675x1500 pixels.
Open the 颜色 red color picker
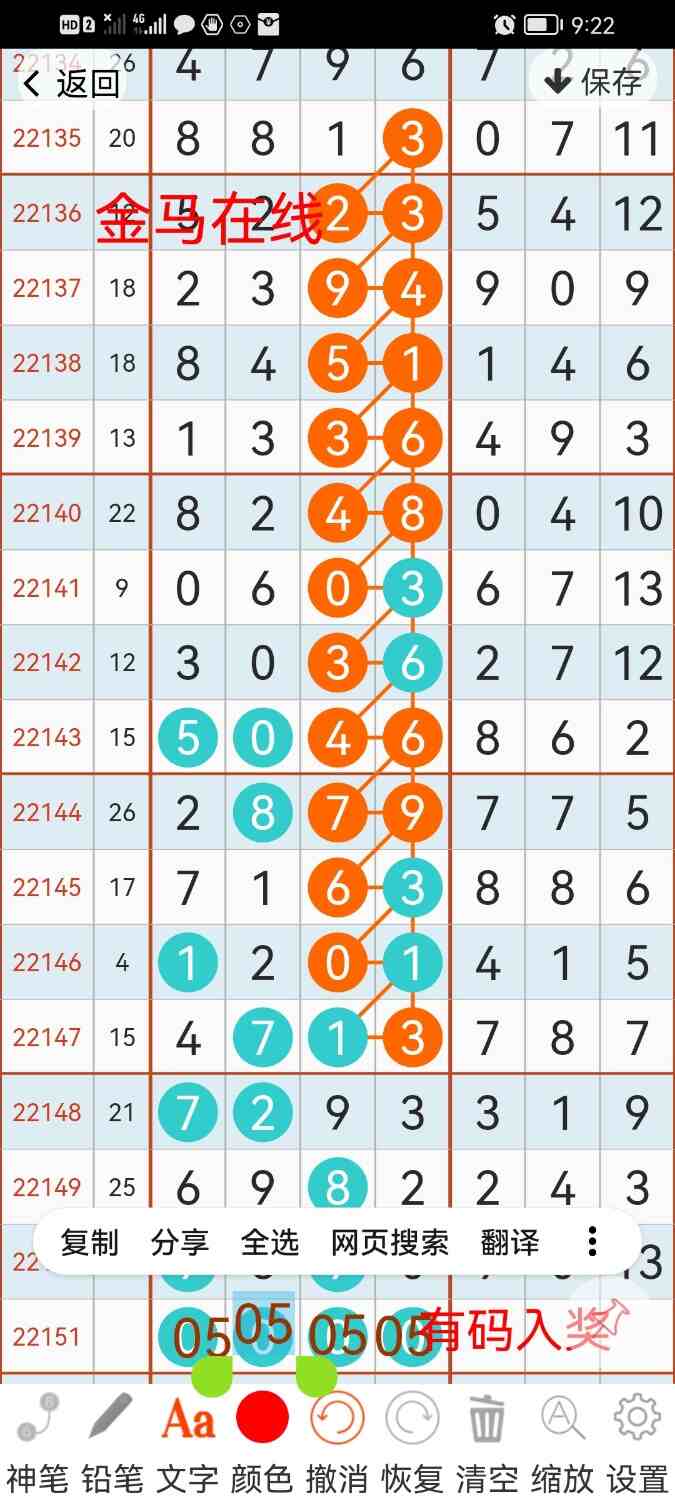[262, 1440]
